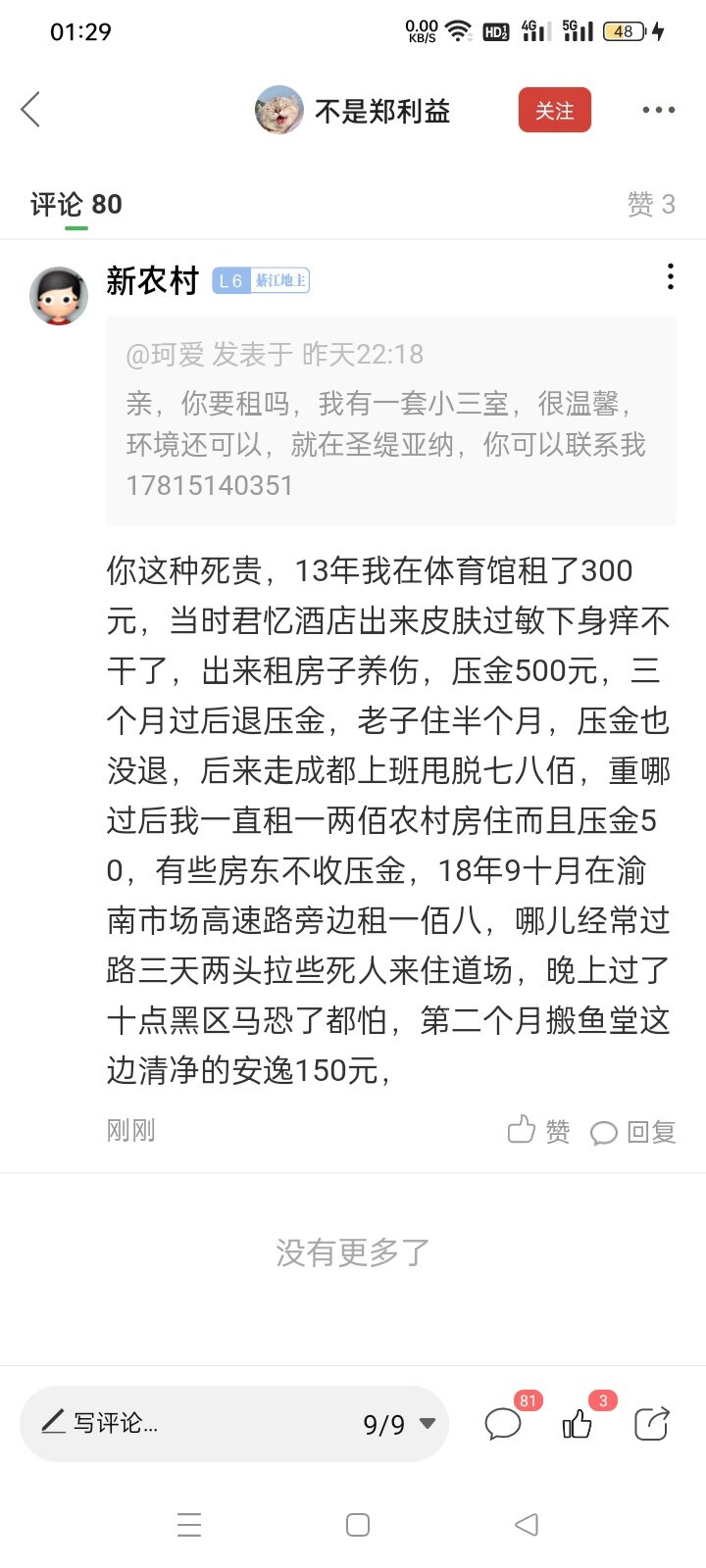Tap the 写评论 input field
This screenshot has height=1568, width=706.
click(x=196, y=1423)
